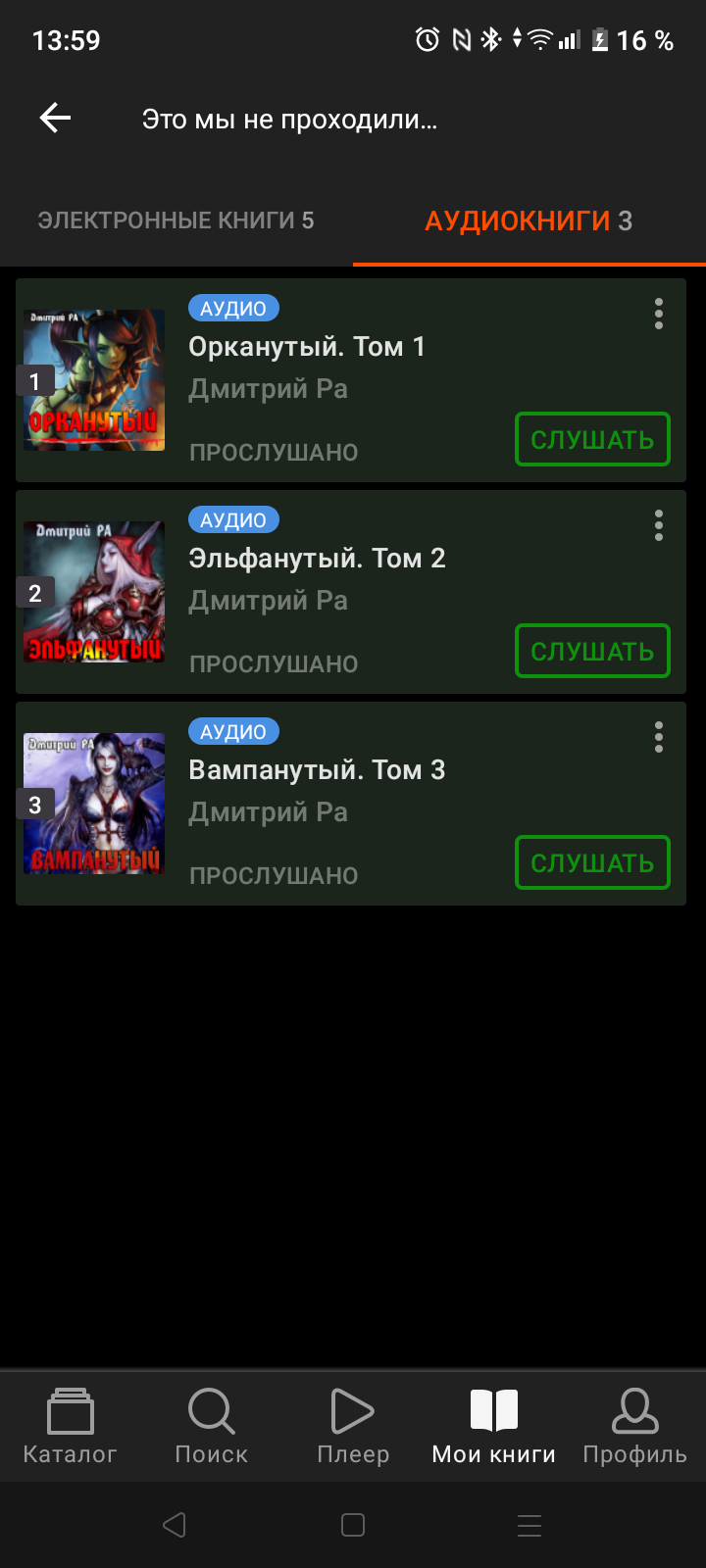Play Вампанутый. Том 3 with Слушать
This screenshot has width=706, height=1568.
click(x=592, y=863)
